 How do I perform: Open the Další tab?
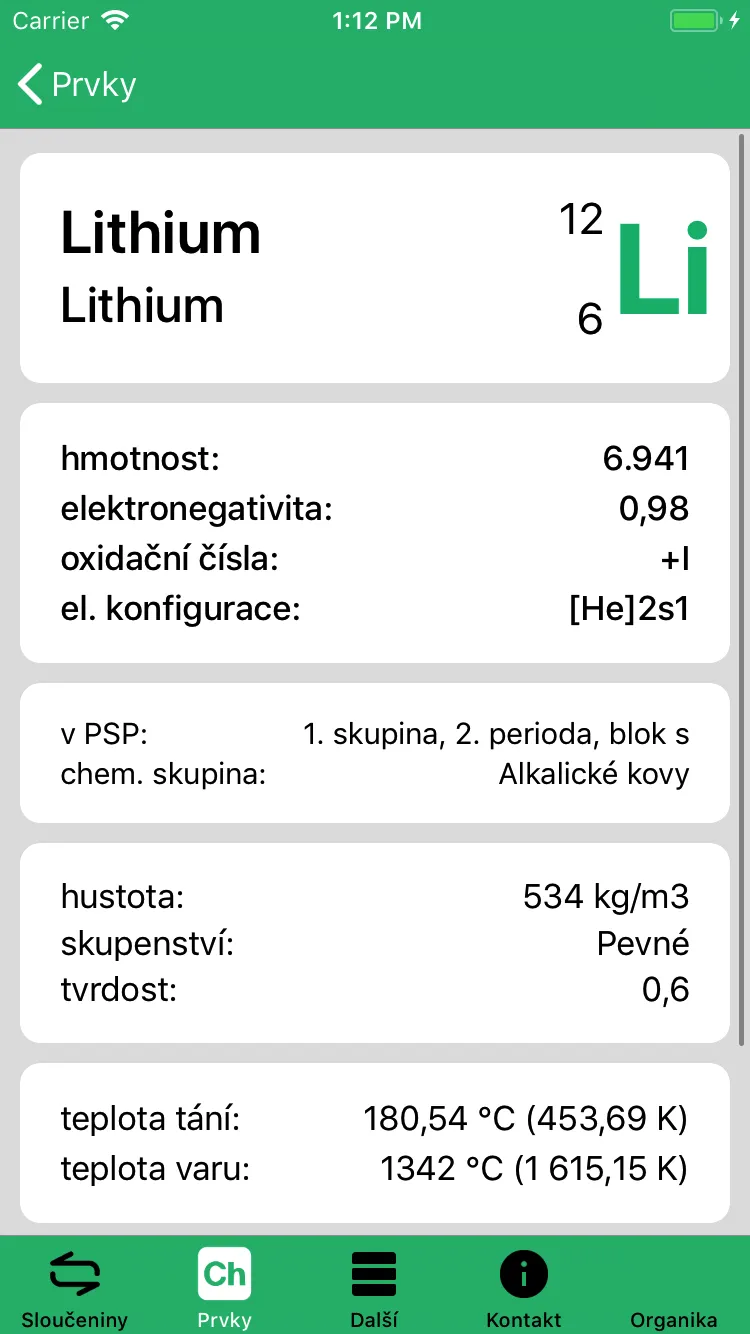click(374, 1287)
